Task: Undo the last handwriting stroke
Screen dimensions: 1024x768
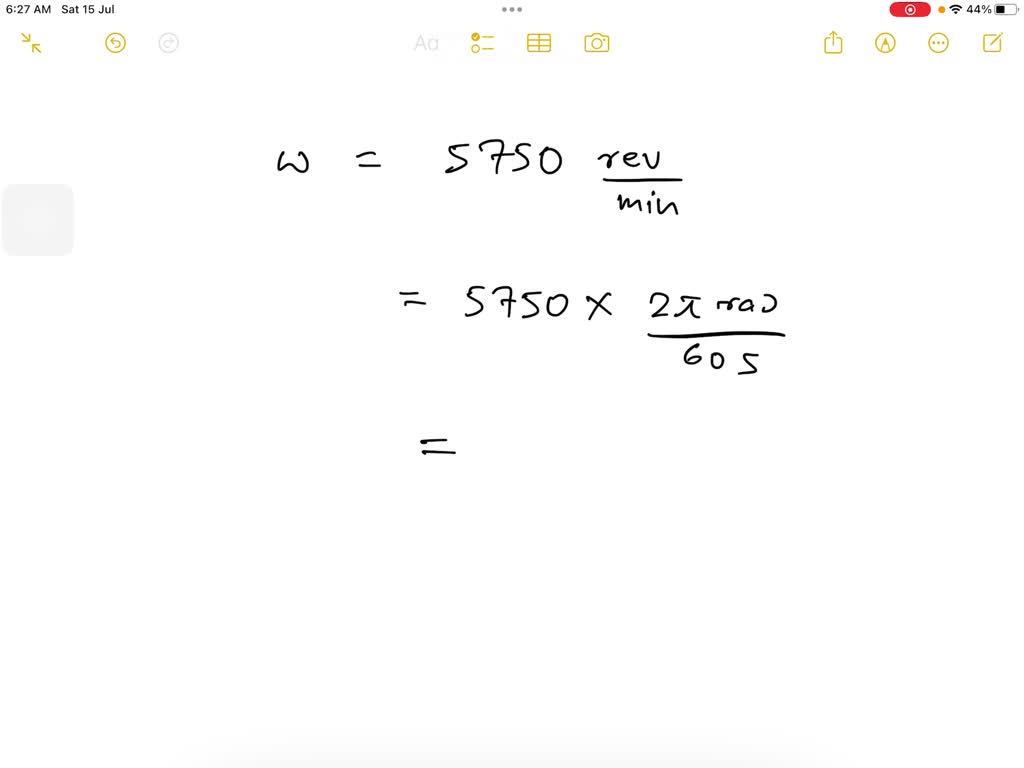Action: point(116,43)
